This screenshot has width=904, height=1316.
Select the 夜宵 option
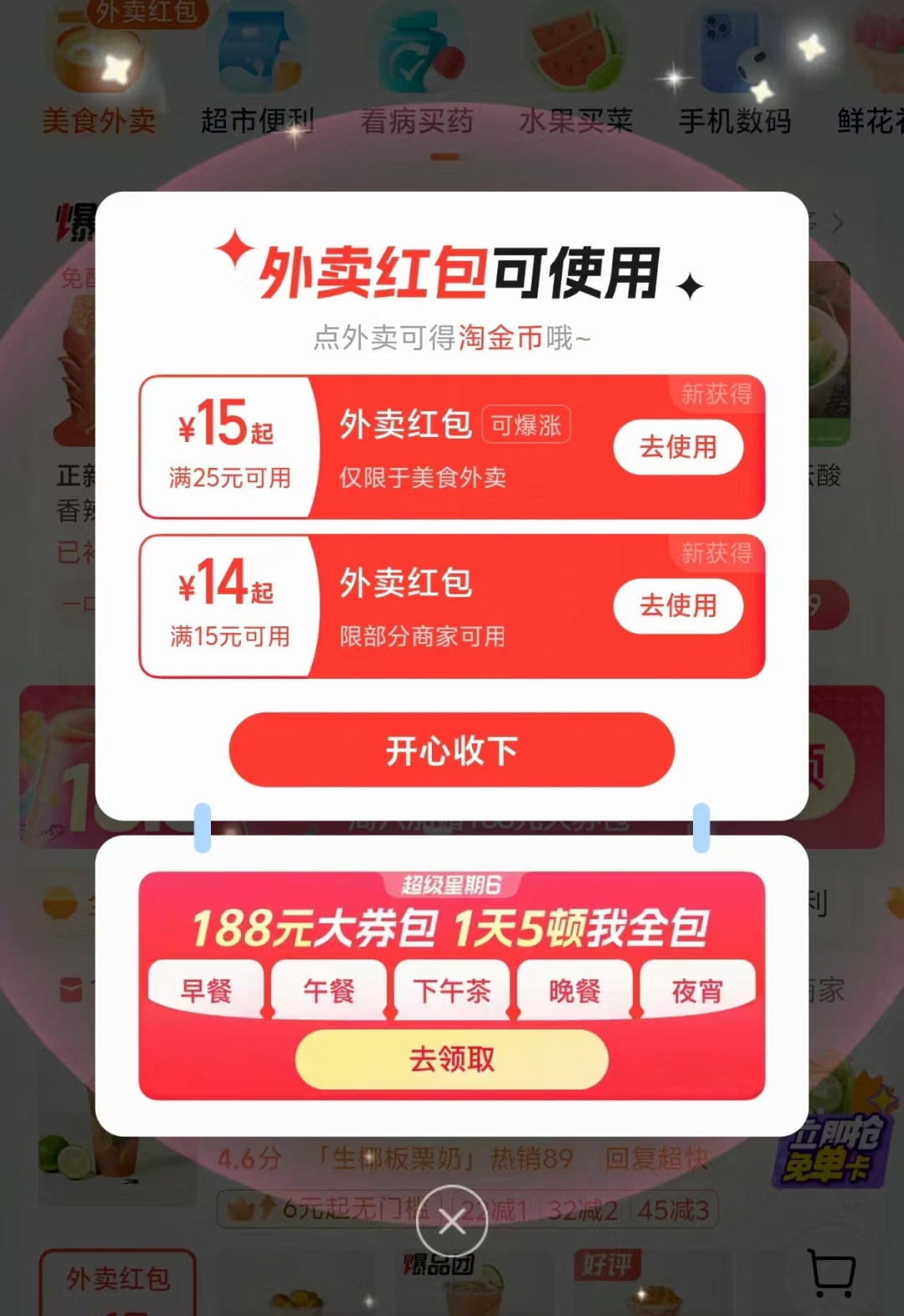click(x=697, y=990)
